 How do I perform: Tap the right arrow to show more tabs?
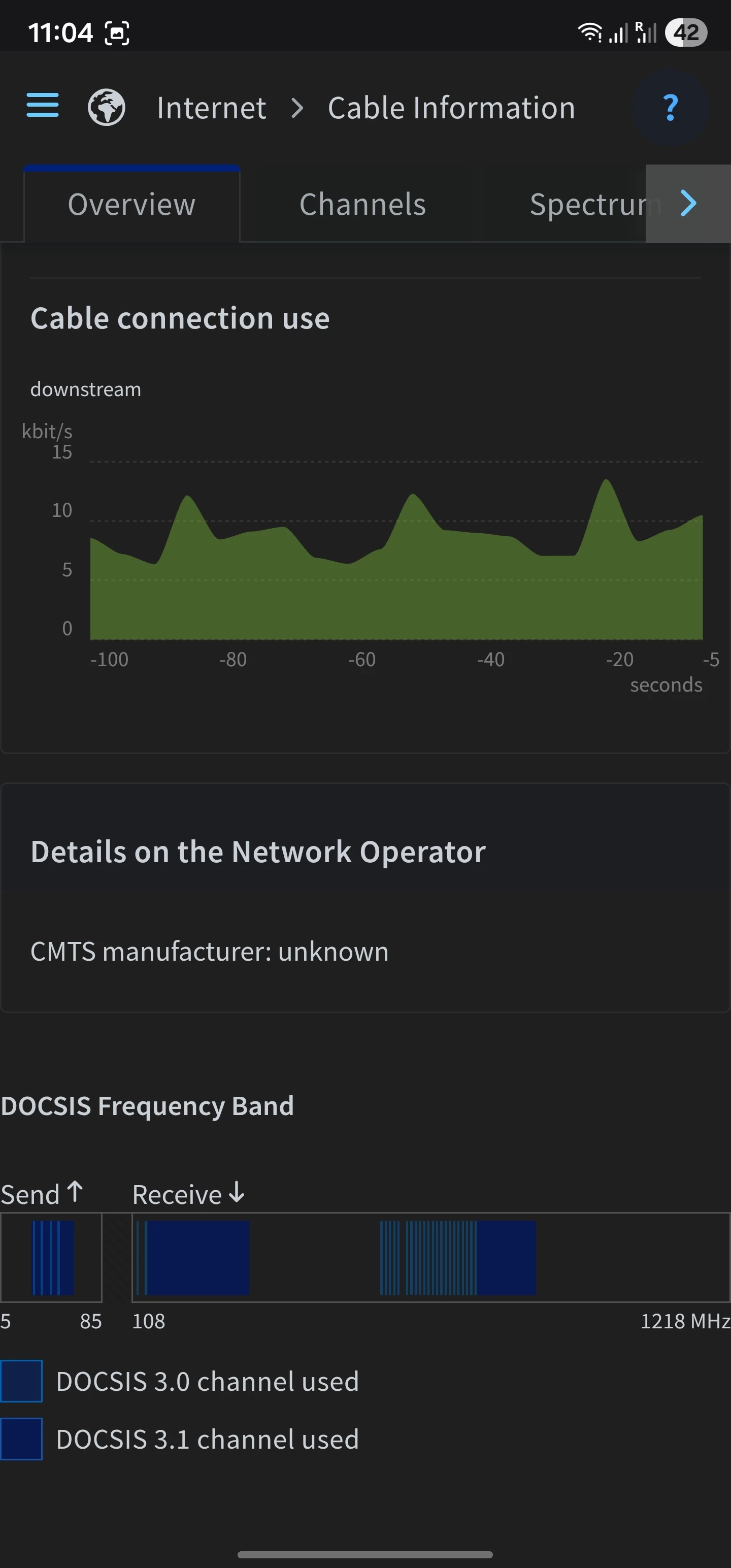coord(688,203)
